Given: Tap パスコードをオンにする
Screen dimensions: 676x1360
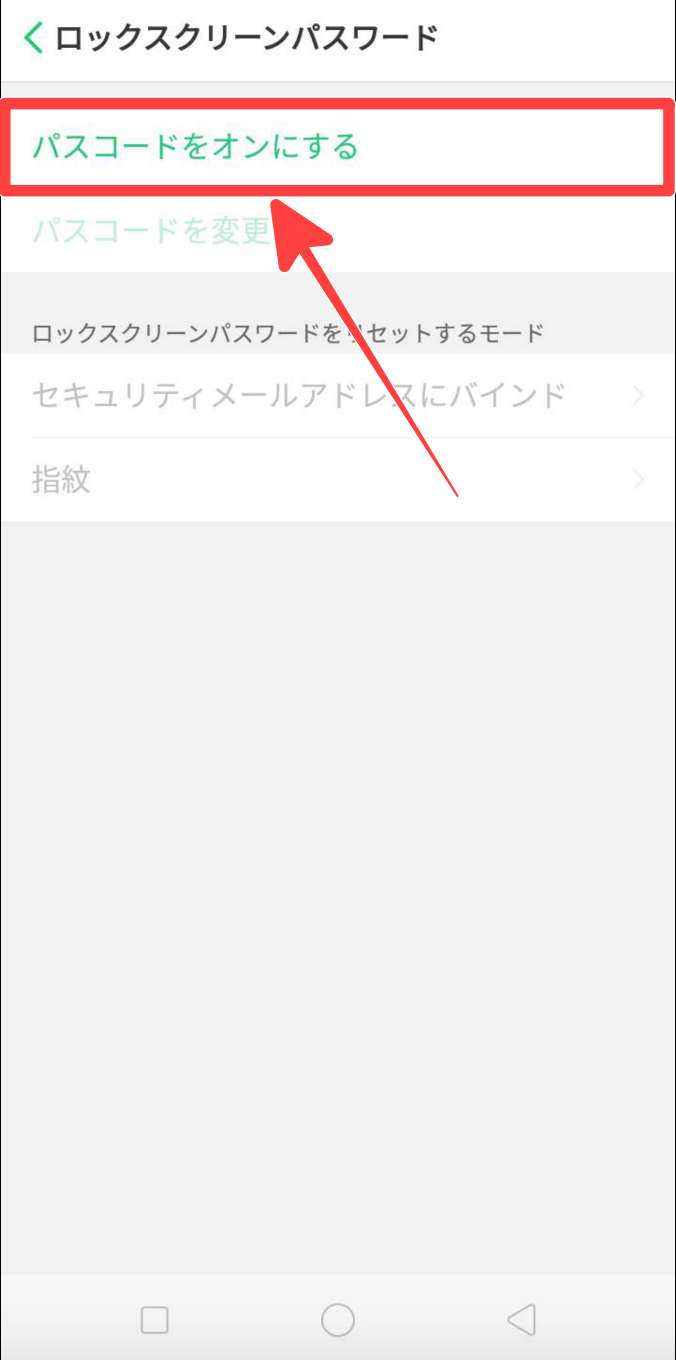Looking at the screenshot, I should [195, 148].
